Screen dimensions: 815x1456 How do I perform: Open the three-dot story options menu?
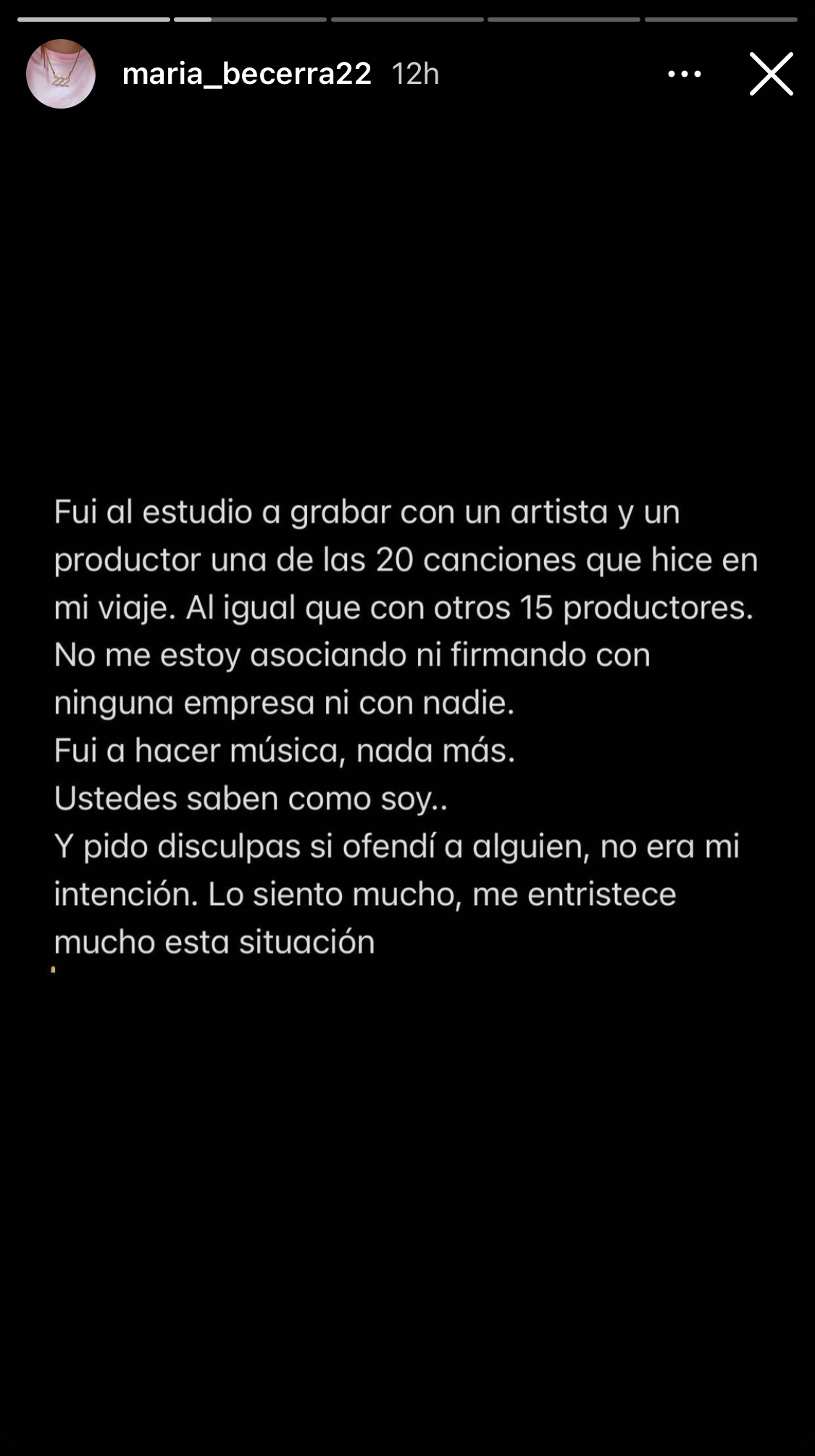tap(685, 74)
